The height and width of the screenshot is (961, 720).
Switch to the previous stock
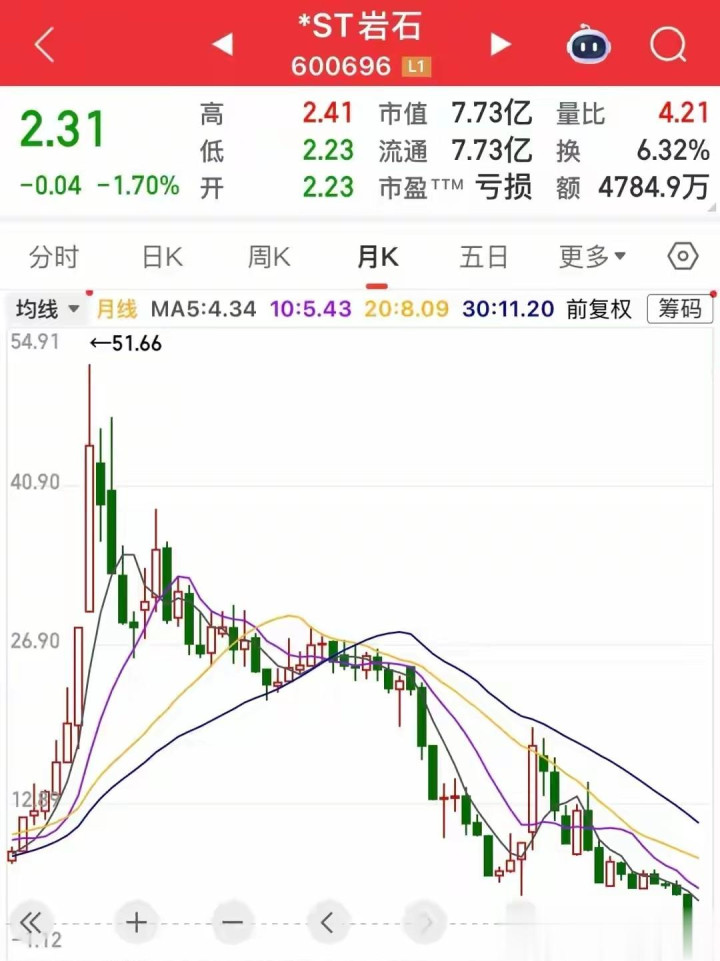(222, 44)
